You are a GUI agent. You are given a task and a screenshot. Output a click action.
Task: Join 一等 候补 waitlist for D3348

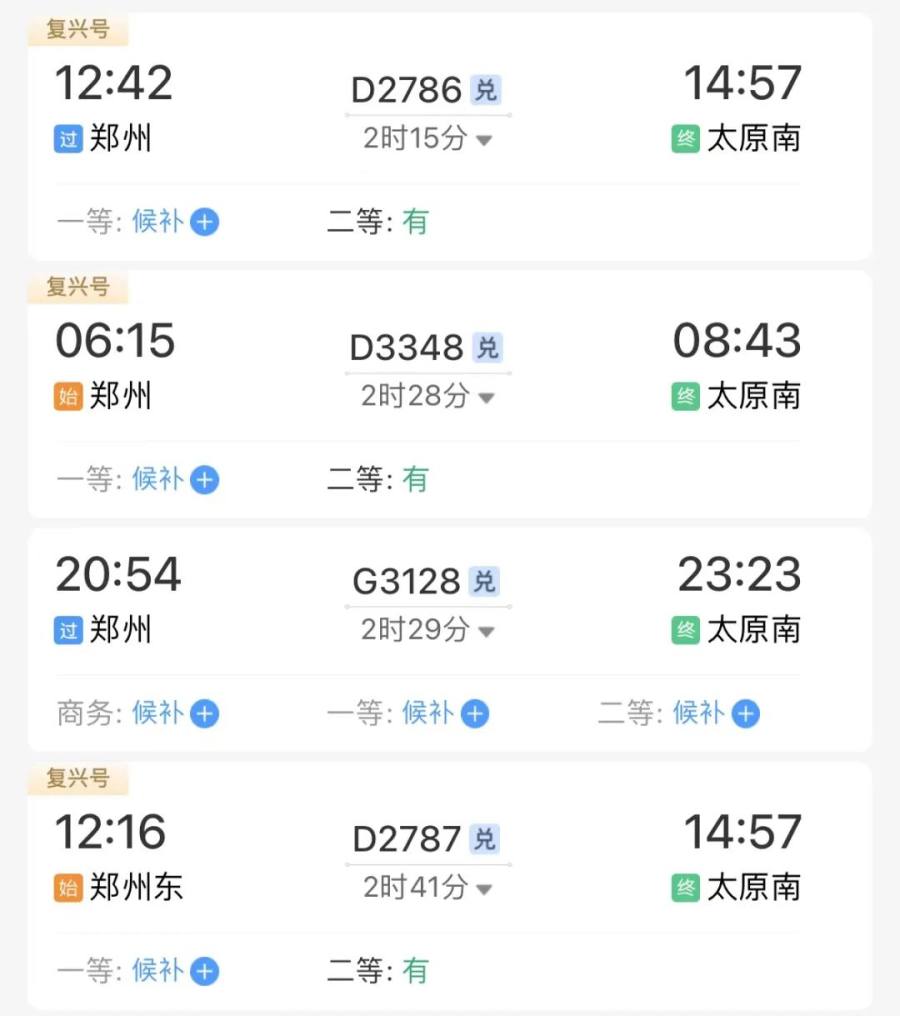(204, 480)
